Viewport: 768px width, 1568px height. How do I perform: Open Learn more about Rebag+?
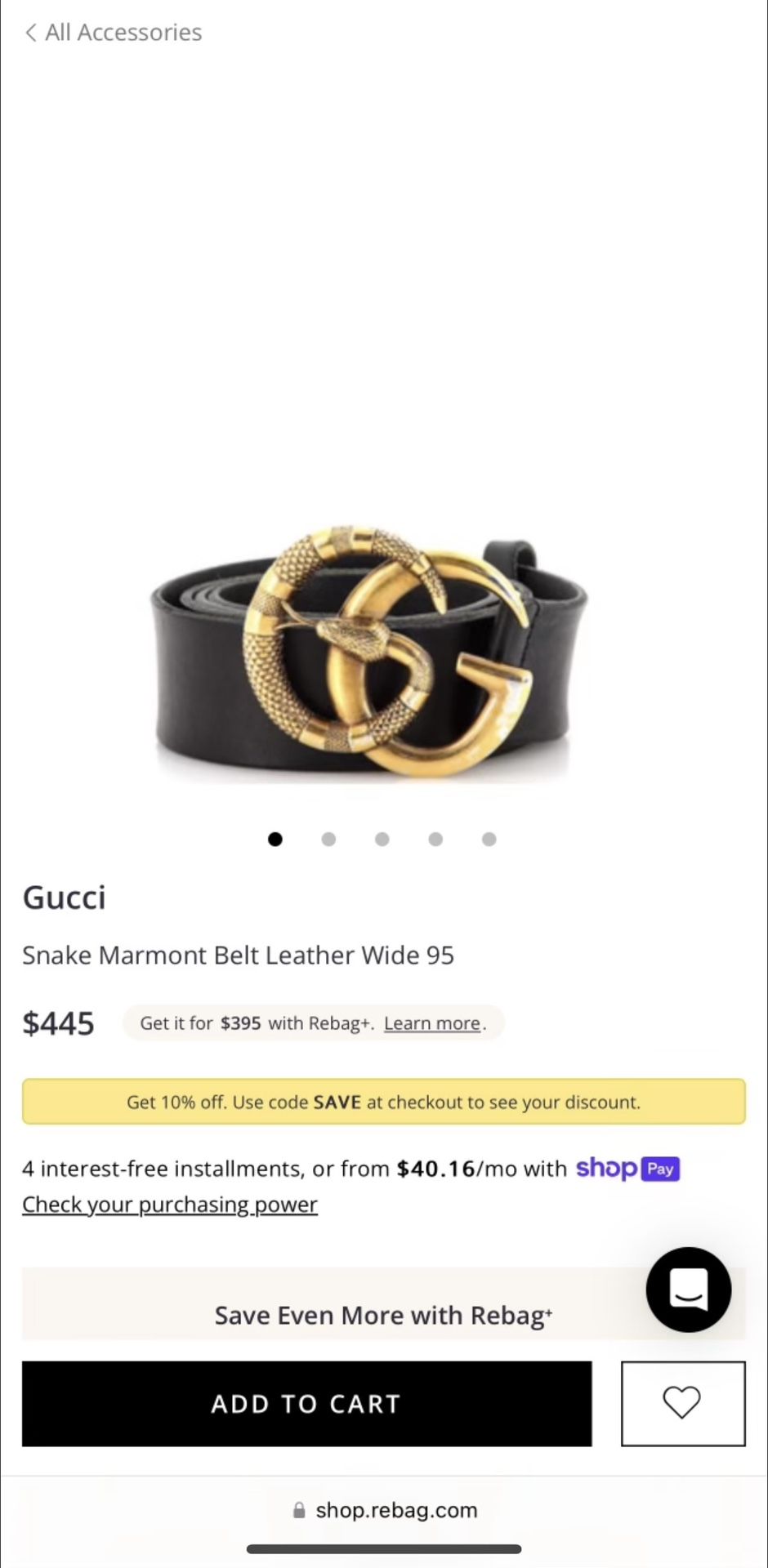pos(432,1023)
